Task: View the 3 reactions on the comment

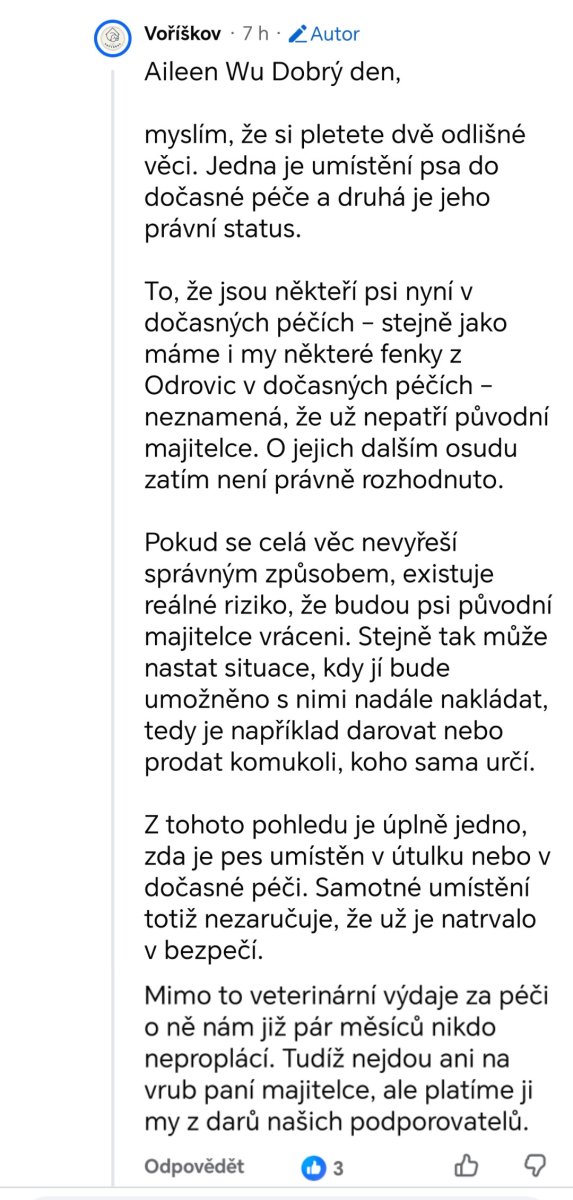Action: point(323,1167)
